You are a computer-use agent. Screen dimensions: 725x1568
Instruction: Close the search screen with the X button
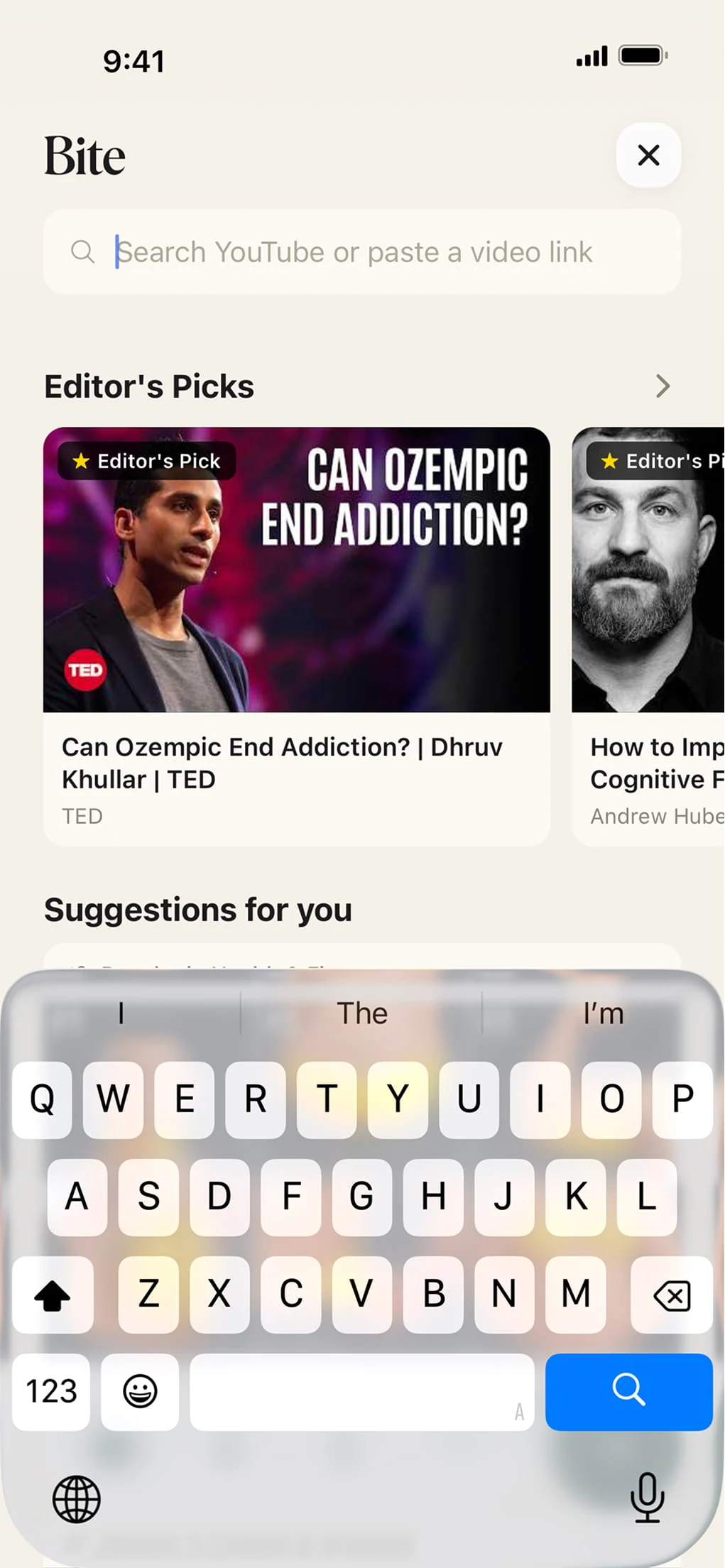pyautogui.click(x=648, y=155)
